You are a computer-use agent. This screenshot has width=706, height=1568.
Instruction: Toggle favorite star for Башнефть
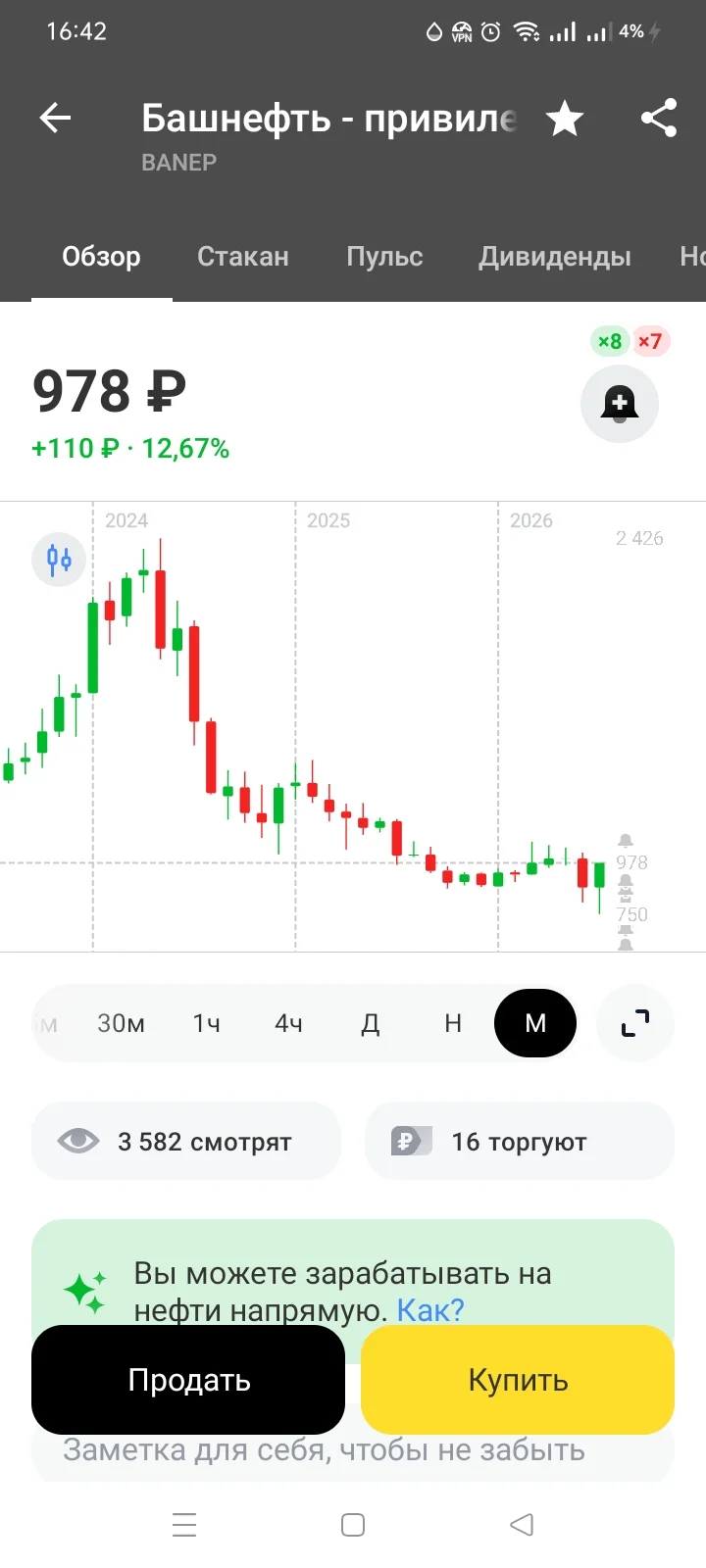tap(565, 119)
